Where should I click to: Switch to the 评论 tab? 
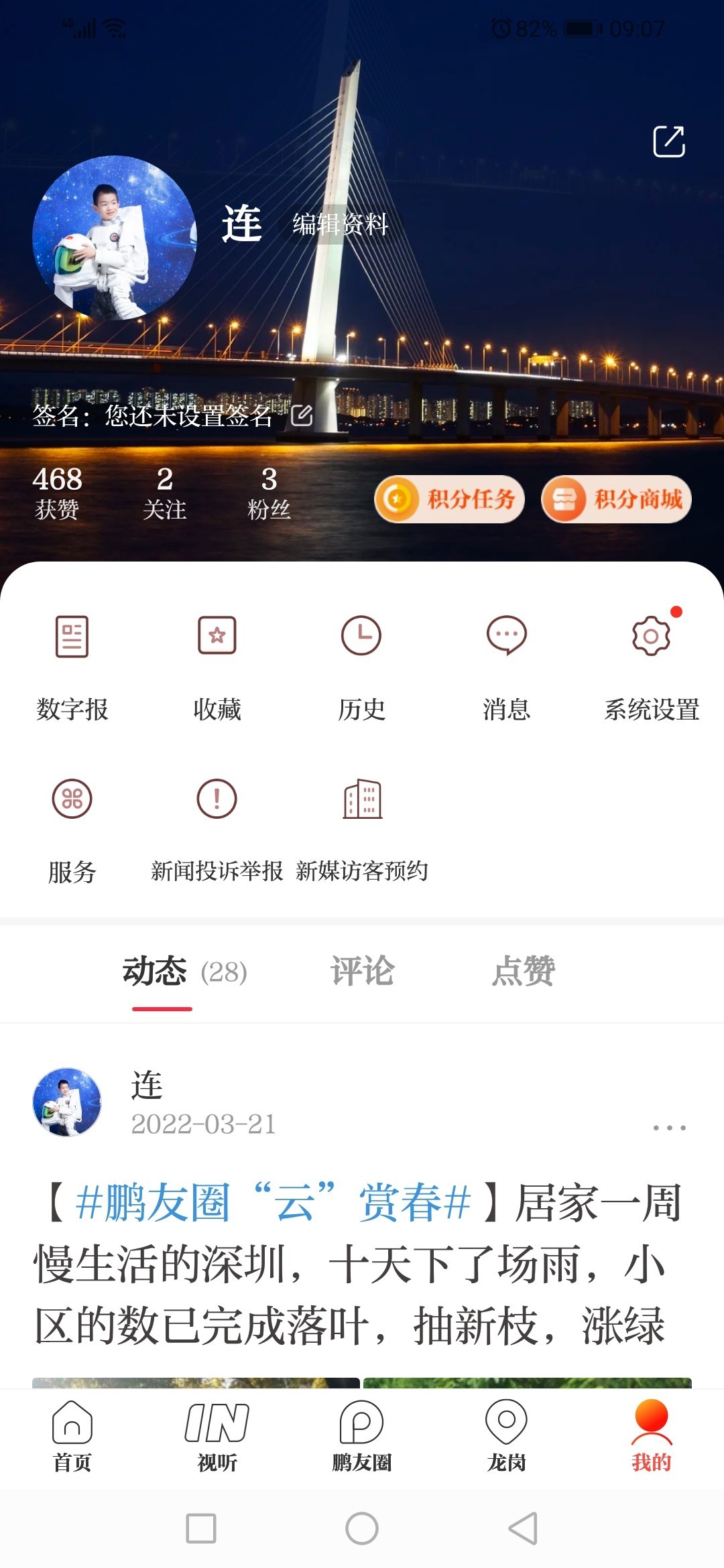(362, 972)
